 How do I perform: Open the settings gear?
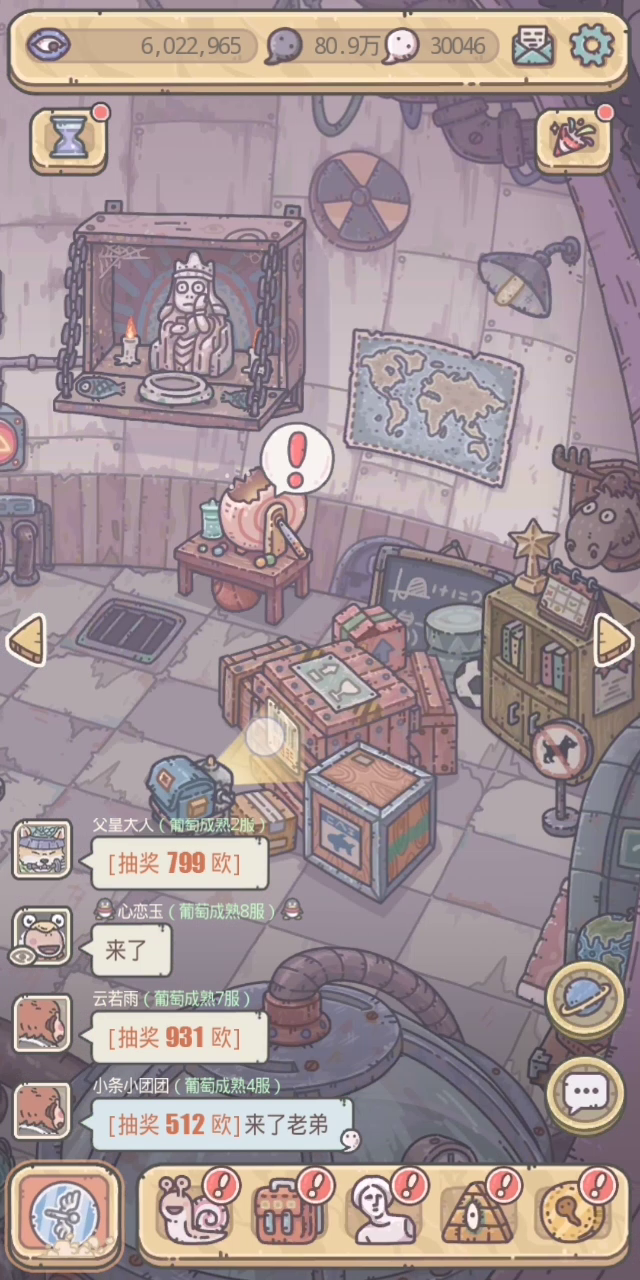click(590, 46)
